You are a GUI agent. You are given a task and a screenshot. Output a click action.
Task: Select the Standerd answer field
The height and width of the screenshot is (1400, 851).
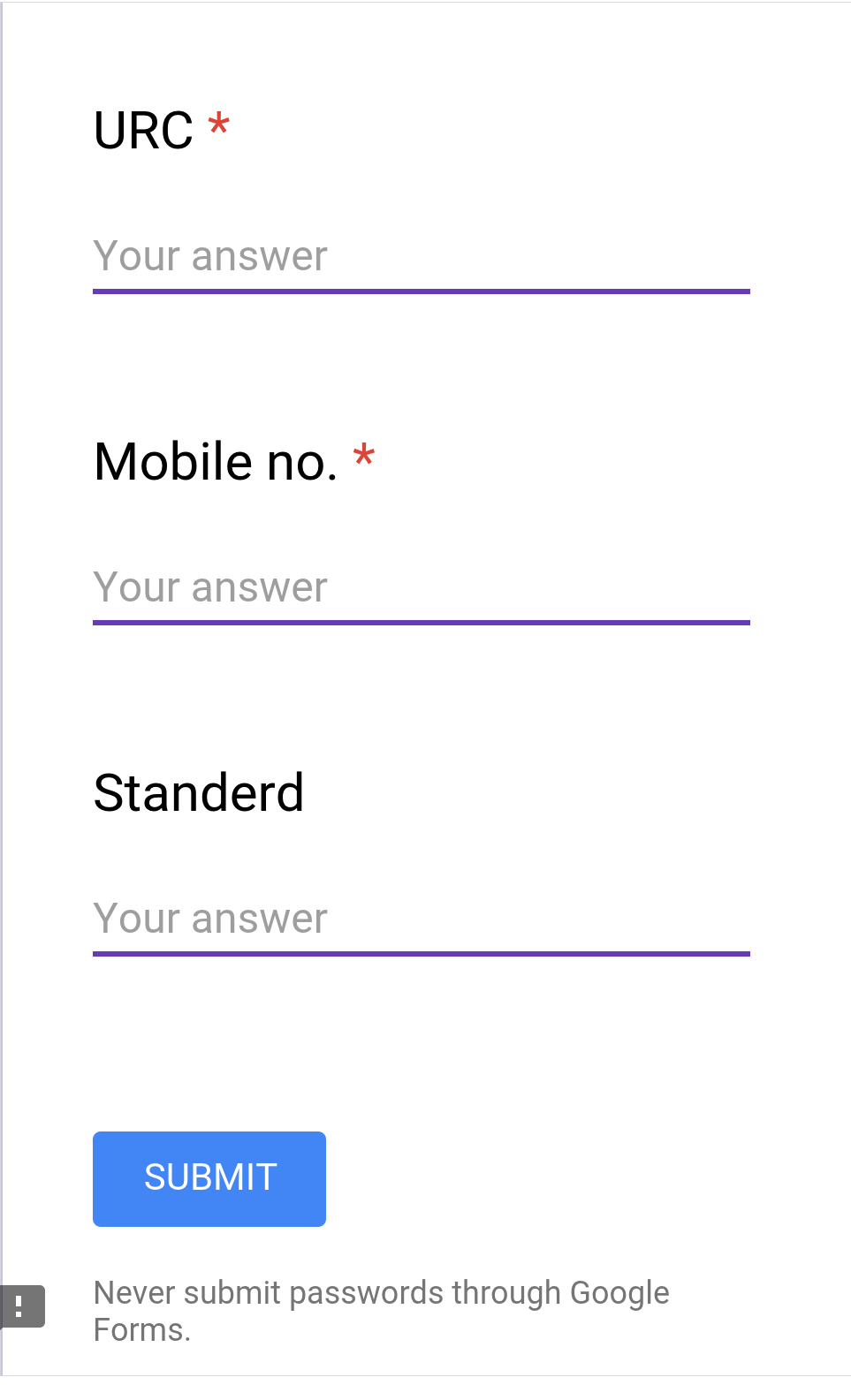[421, 919]
